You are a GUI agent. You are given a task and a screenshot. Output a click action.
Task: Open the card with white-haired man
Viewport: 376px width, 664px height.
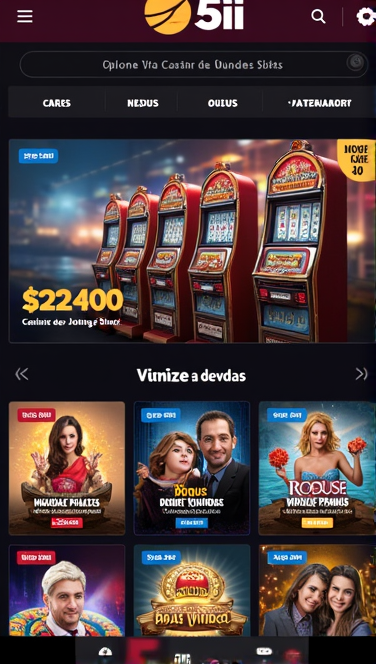[67, 590]
